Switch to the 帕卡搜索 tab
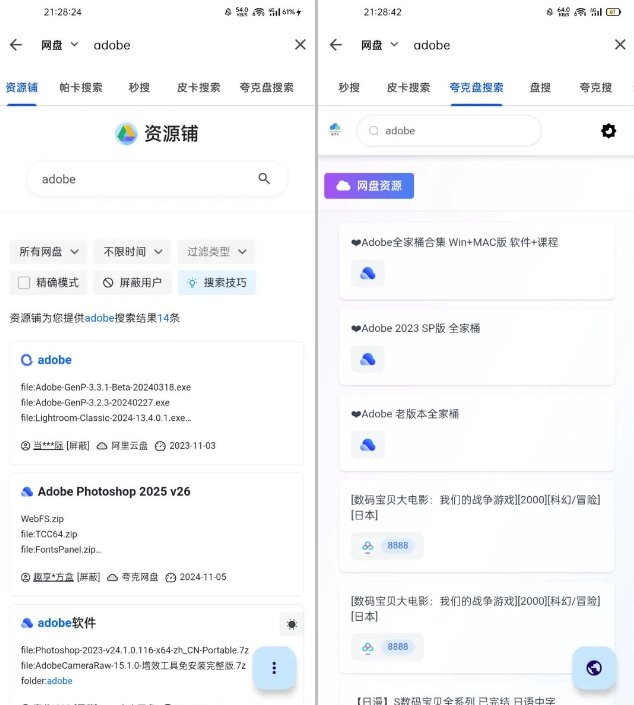Viewport: 634px width, 705px height. point(81,87)
